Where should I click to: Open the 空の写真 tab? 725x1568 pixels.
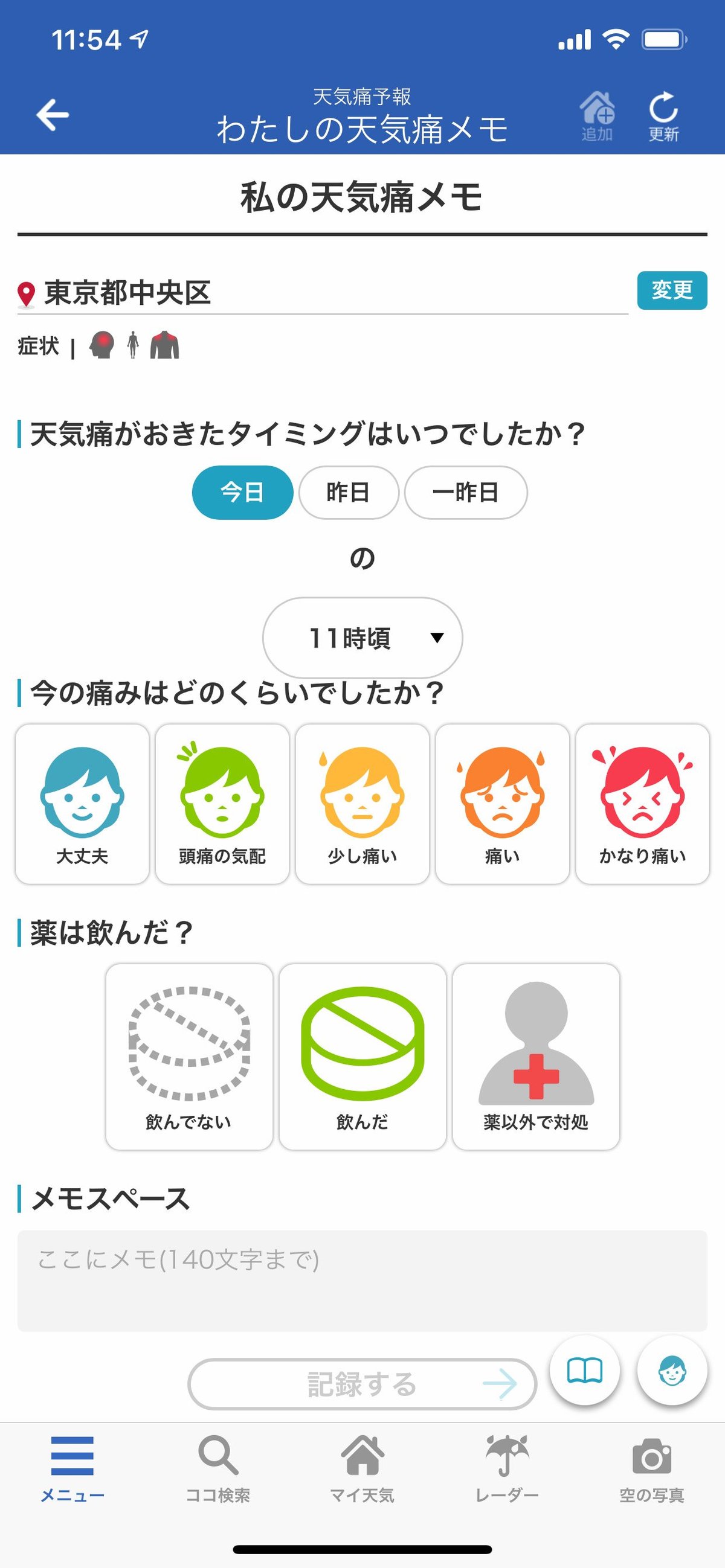652,1468
